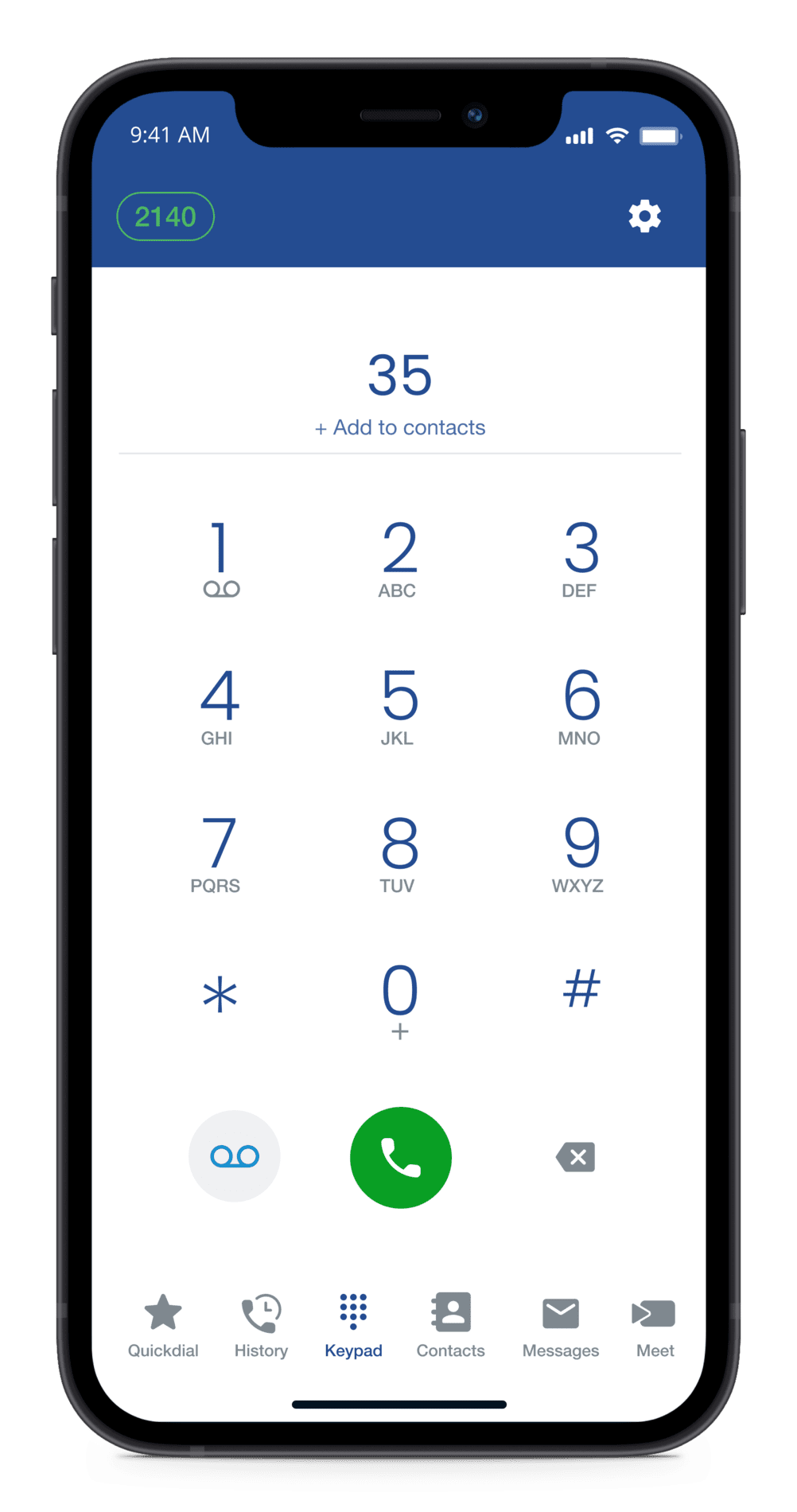This screenshot has height=1512, width=797.
Task: Tap the 2140 extension badge
Action: (165, 216)
